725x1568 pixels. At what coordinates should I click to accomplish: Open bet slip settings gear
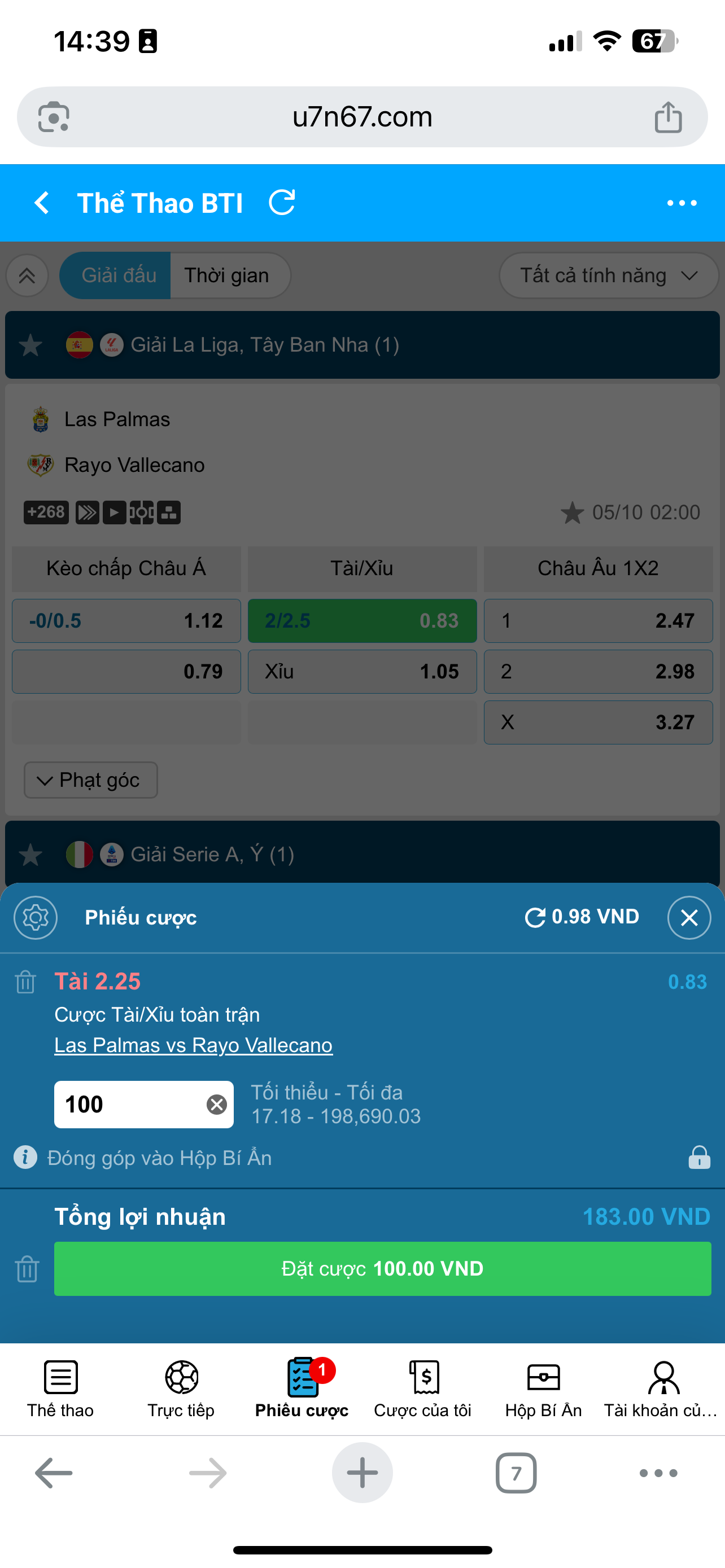pos(36,917)
